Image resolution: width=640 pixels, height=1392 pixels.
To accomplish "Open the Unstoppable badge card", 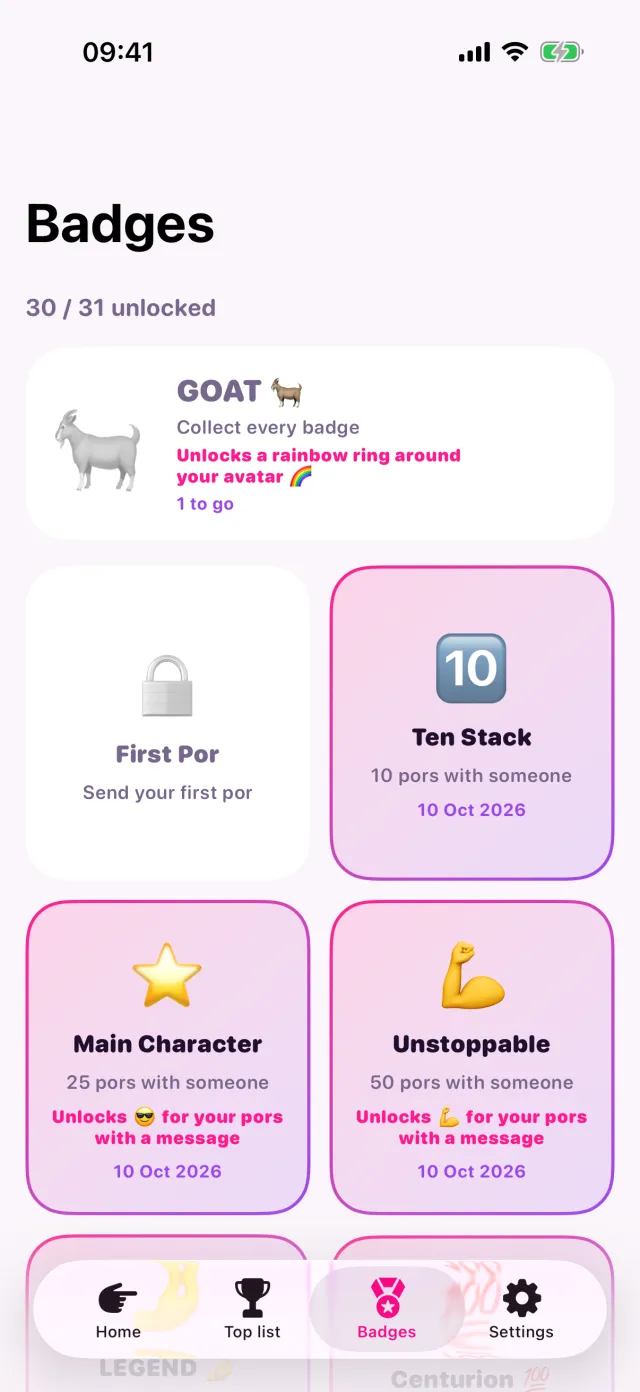I will click(472, 1057).
